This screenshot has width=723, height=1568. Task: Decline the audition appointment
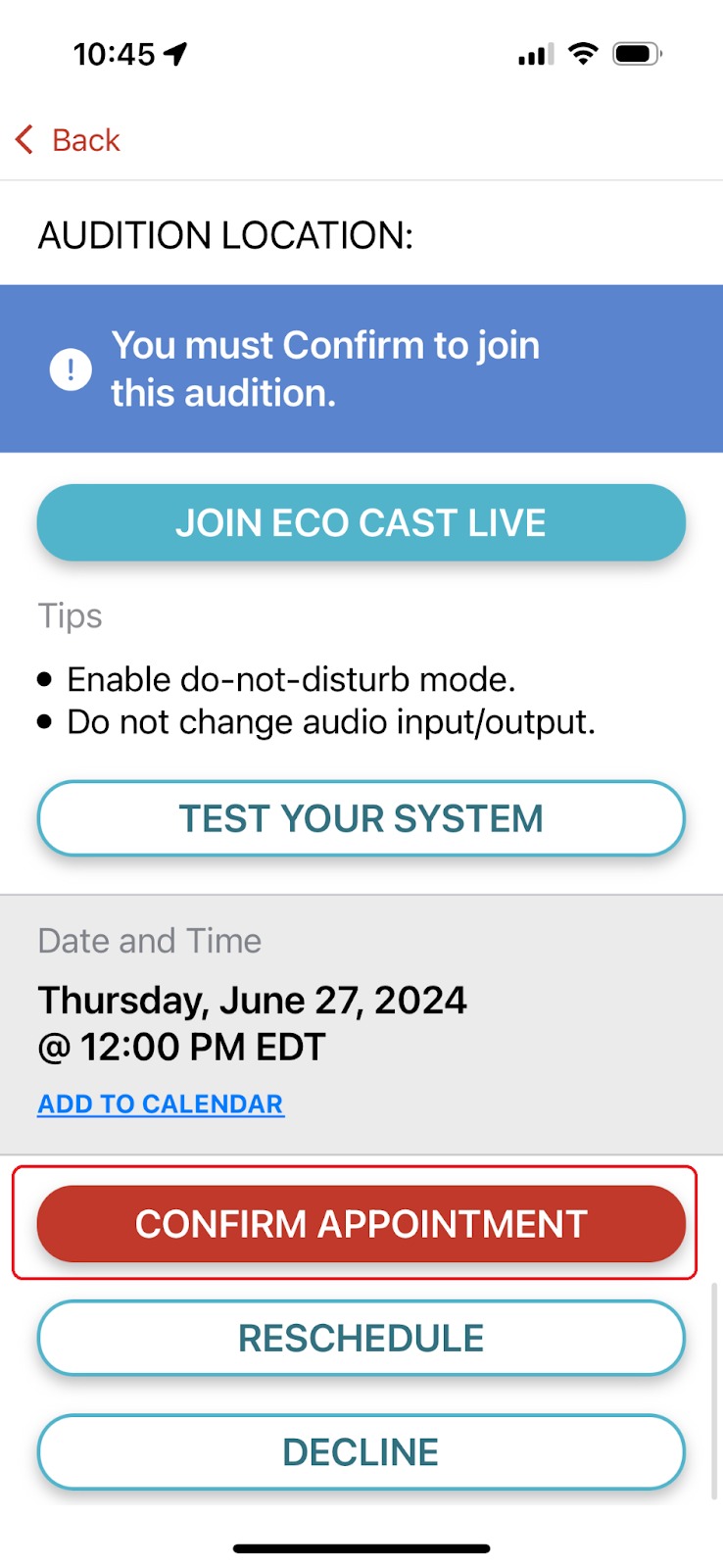coord(361,1451)
